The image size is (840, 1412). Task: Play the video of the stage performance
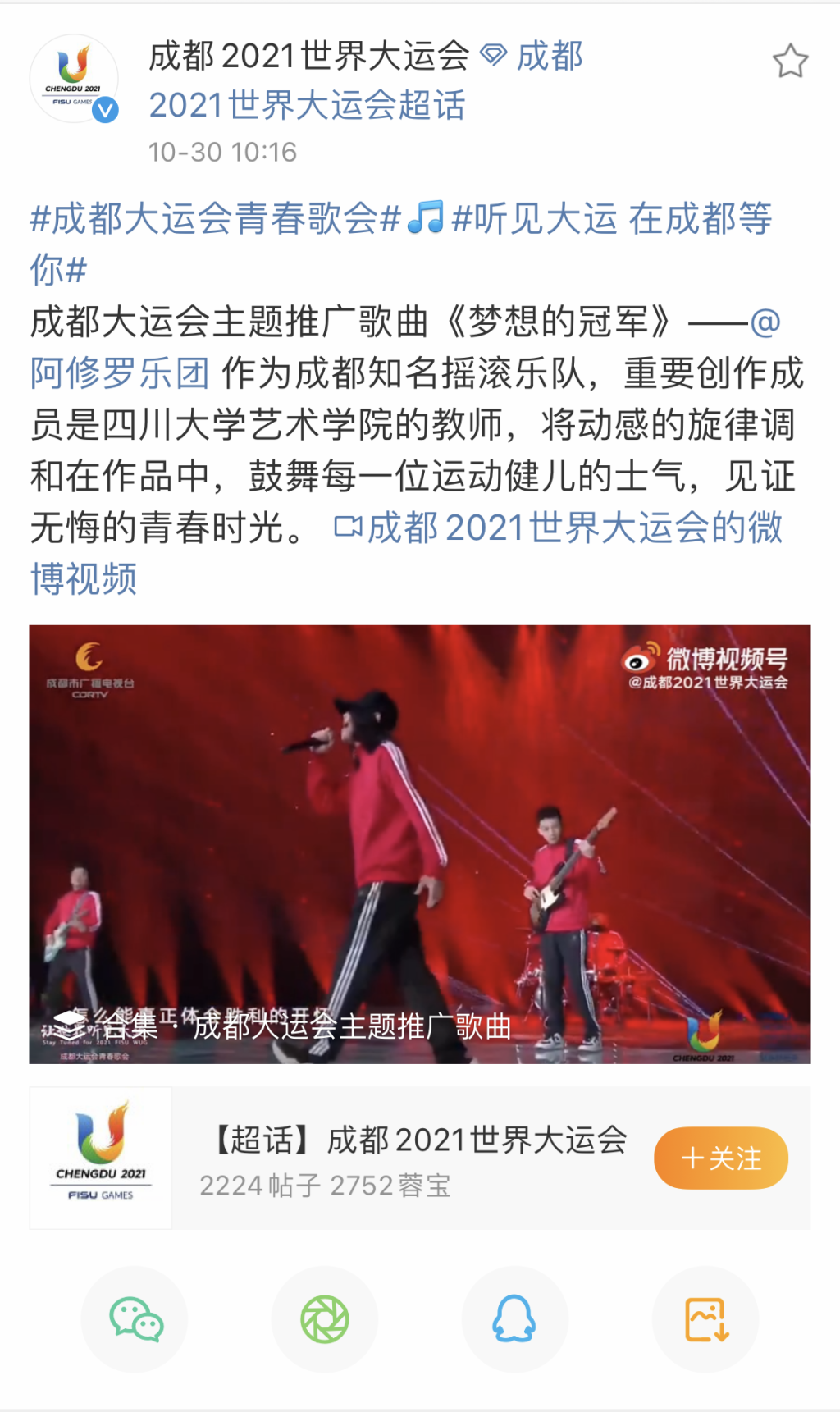419,843
